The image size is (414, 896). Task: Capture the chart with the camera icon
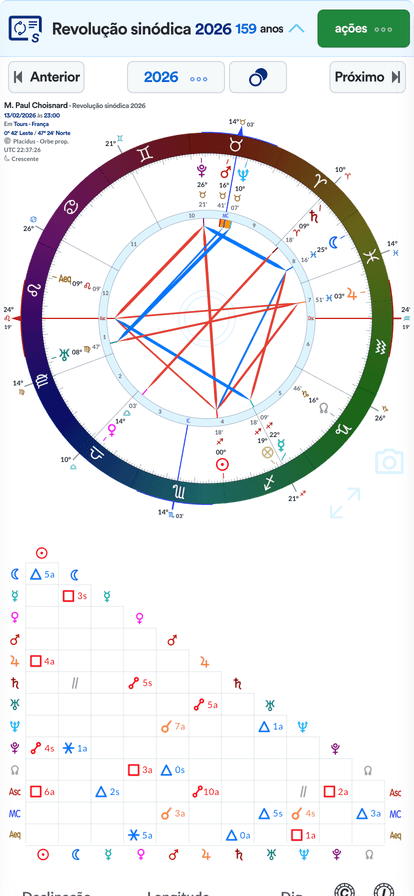(389, 462)
